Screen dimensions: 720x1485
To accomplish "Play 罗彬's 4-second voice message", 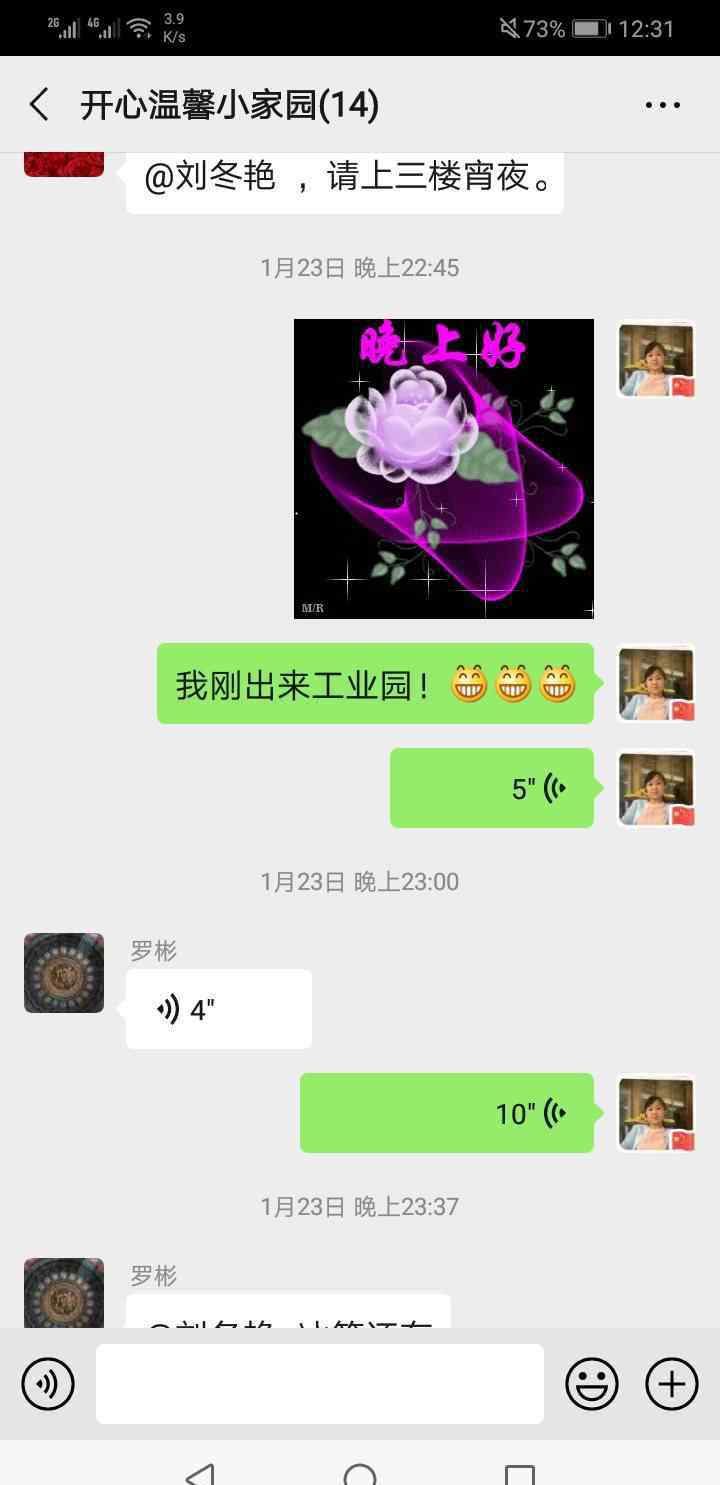I will click(219, 1009).
